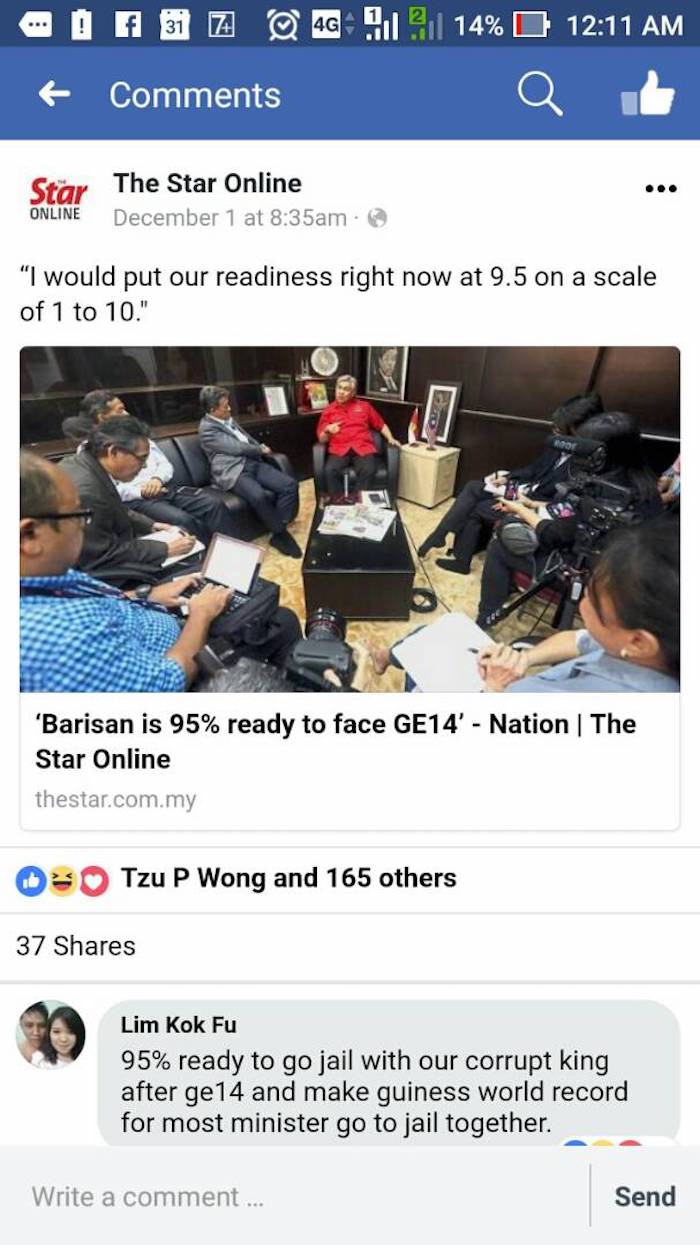
Task: Send the comment
Action: [644, 1196]
